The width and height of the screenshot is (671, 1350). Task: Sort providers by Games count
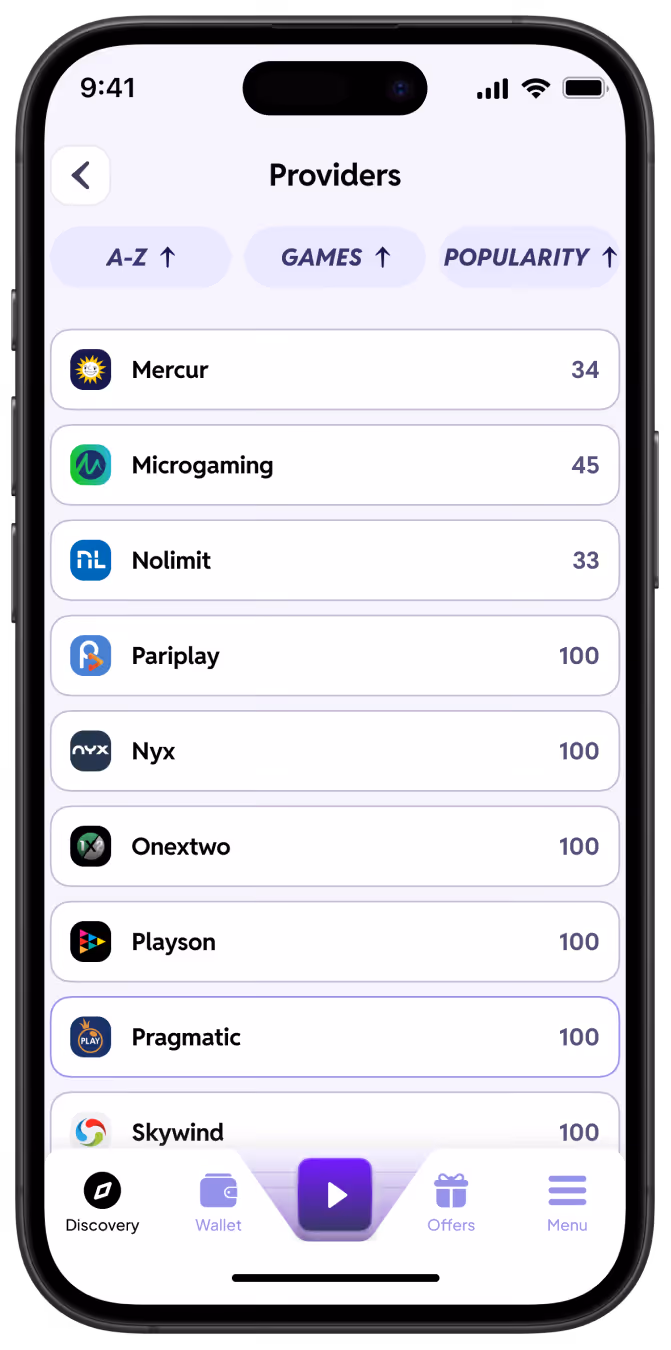(x=335, y=258)
